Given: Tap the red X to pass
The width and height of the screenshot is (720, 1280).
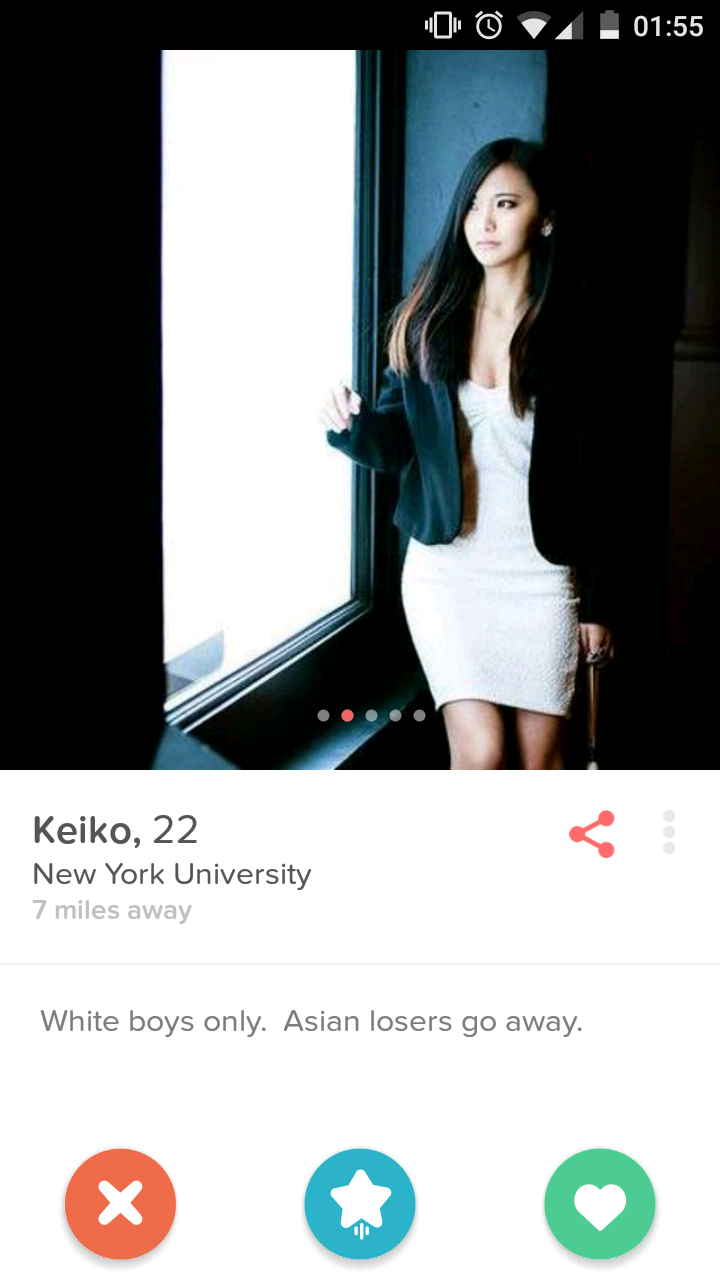Looking at the screenshot, I should coord(120,1204).
